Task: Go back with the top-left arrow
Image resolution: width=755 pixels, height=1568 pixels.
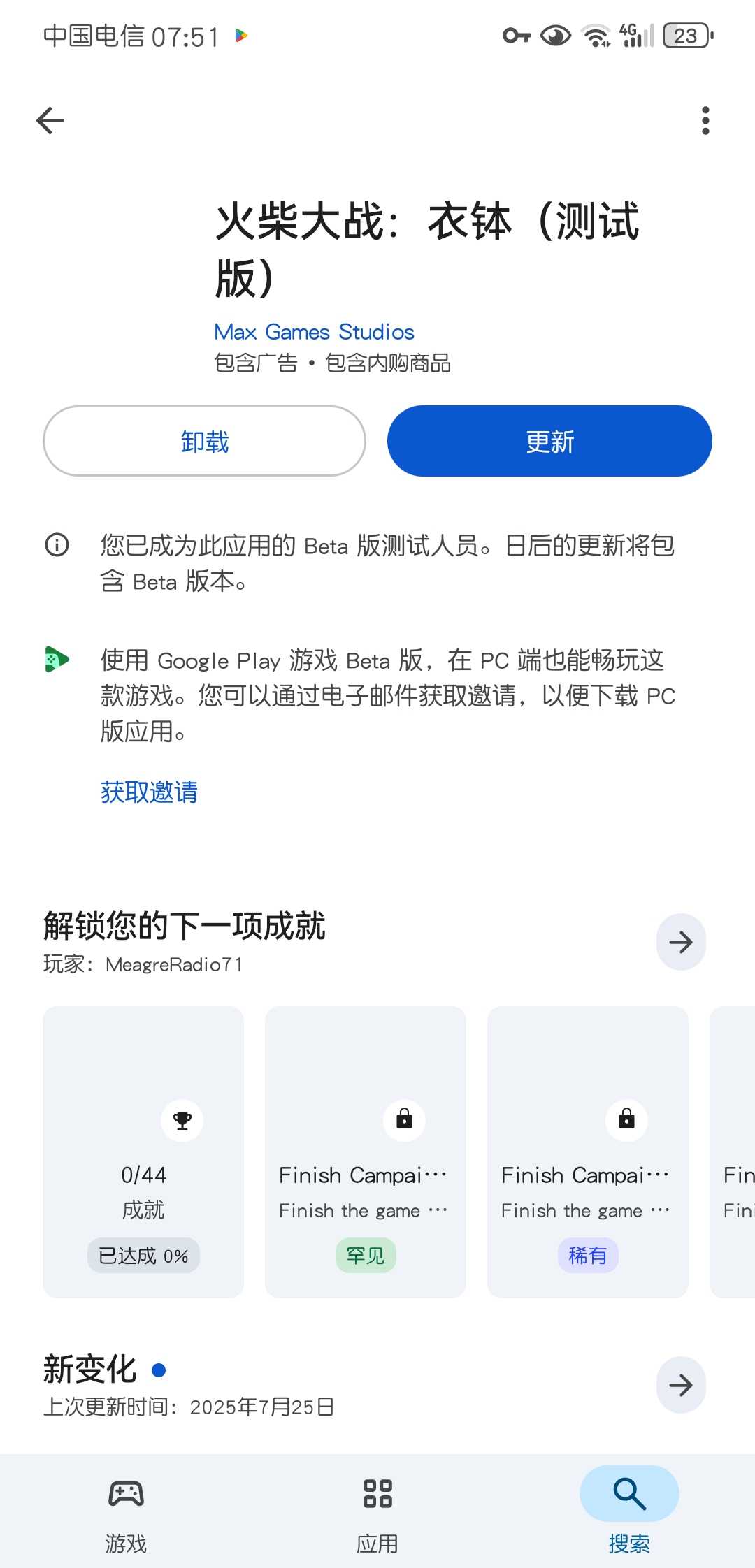Action: 50,120
